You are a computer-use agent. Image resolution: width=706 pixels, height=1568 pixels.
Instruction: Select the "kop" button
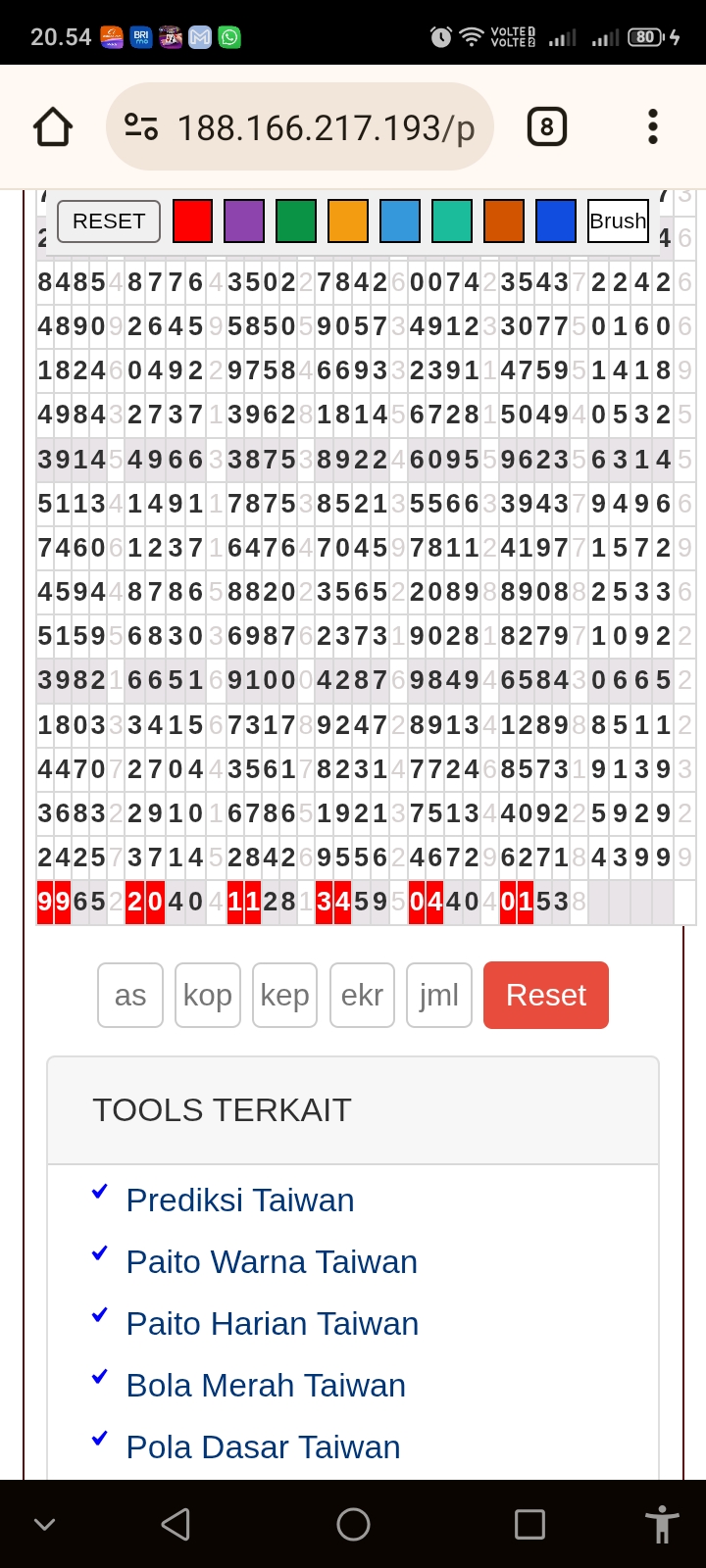tap(208, 996)
